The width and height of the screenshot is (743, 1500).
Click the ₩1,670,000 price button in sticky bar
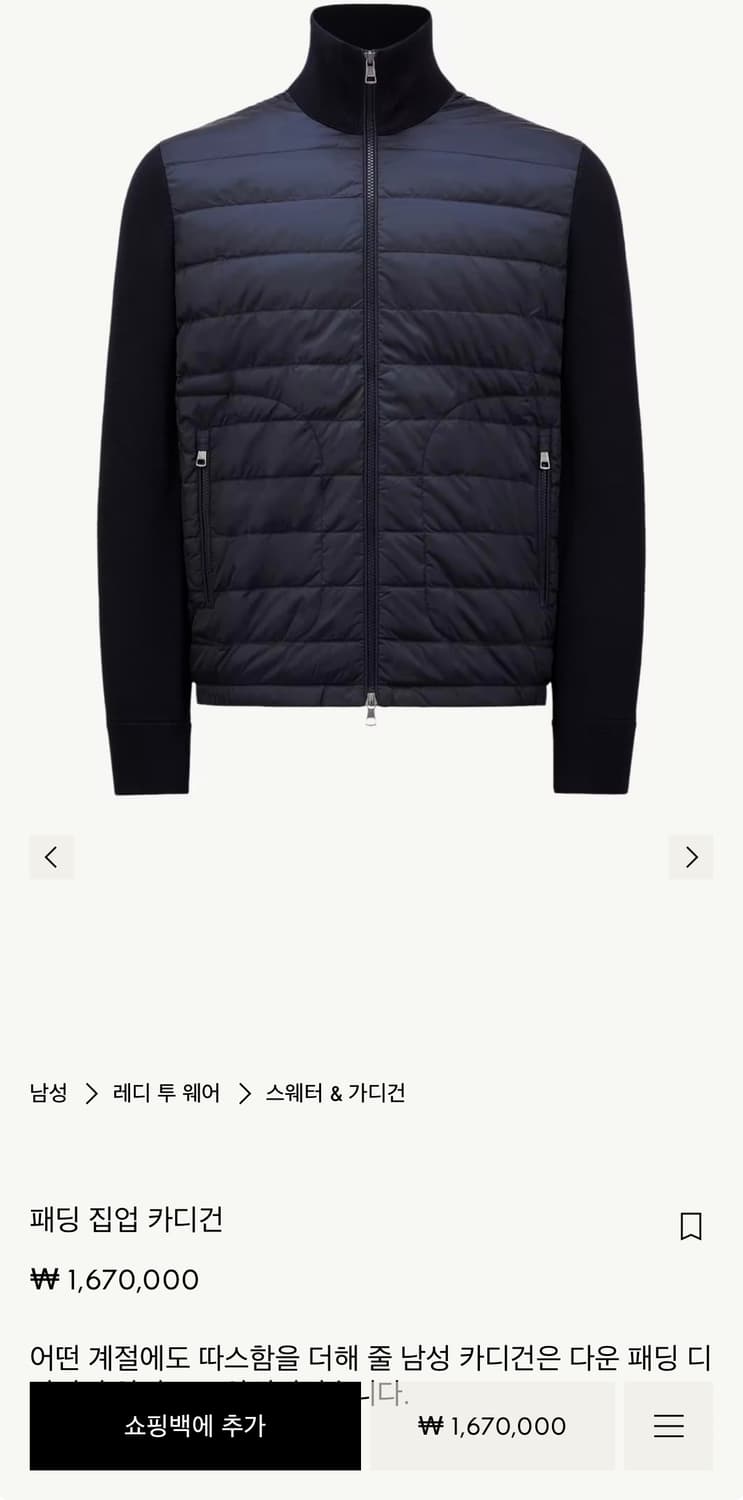click(x=491, y=1426)
